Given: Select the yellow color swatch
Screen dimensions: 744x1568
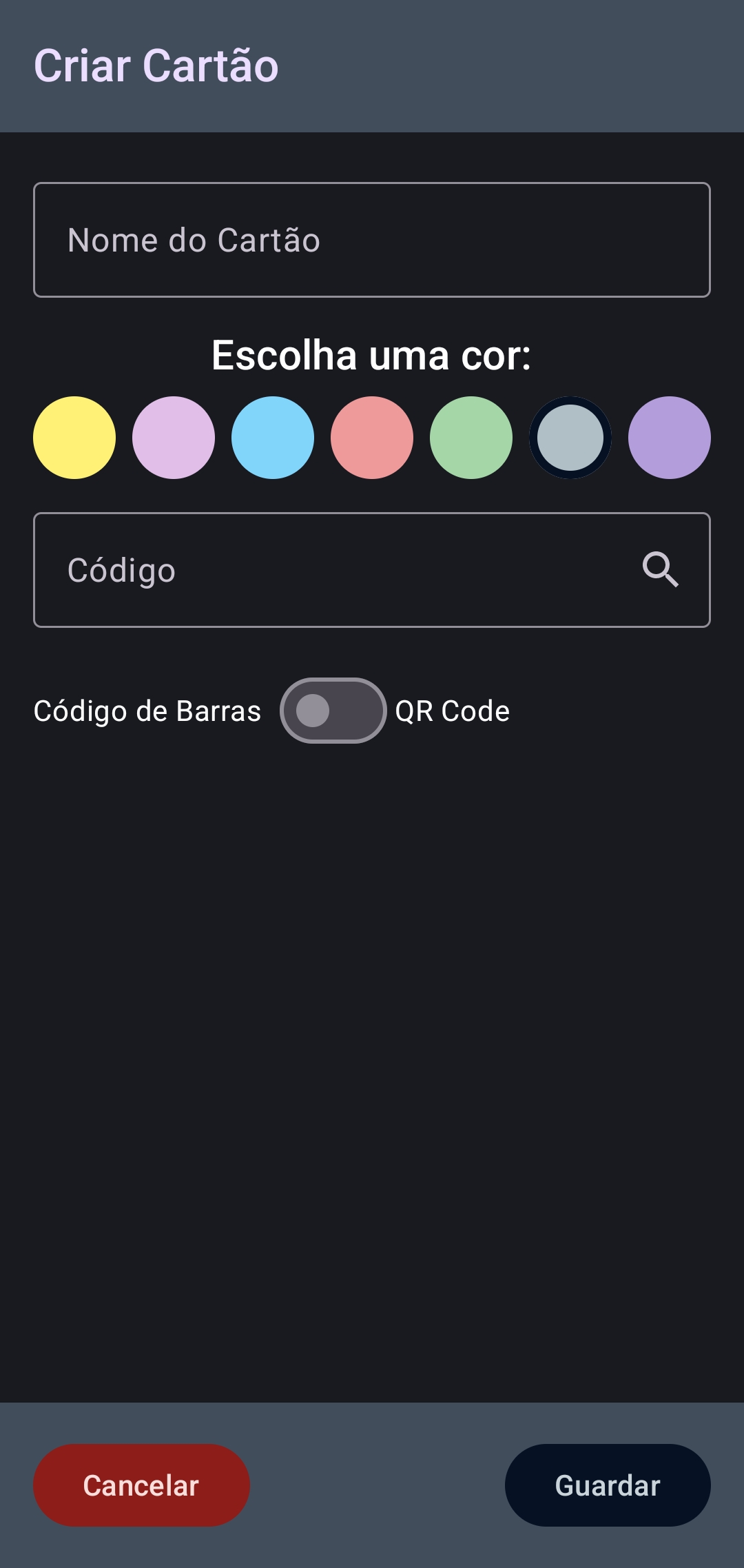Looking at the screenshot, I should pos(74,438).
